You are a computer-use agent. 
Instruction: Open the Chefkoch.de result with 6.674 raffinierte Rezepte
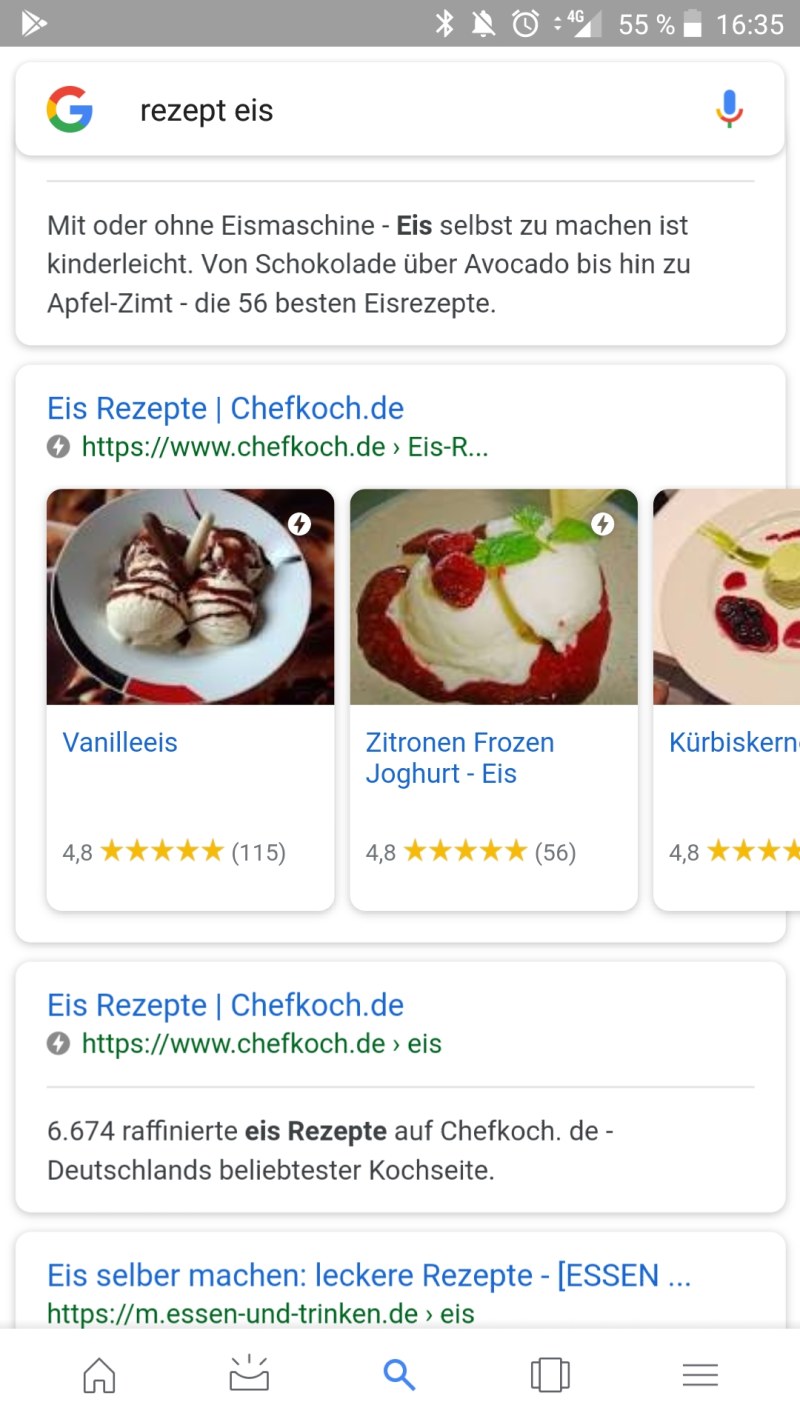pyautogui.click(x=225, y=1006)
